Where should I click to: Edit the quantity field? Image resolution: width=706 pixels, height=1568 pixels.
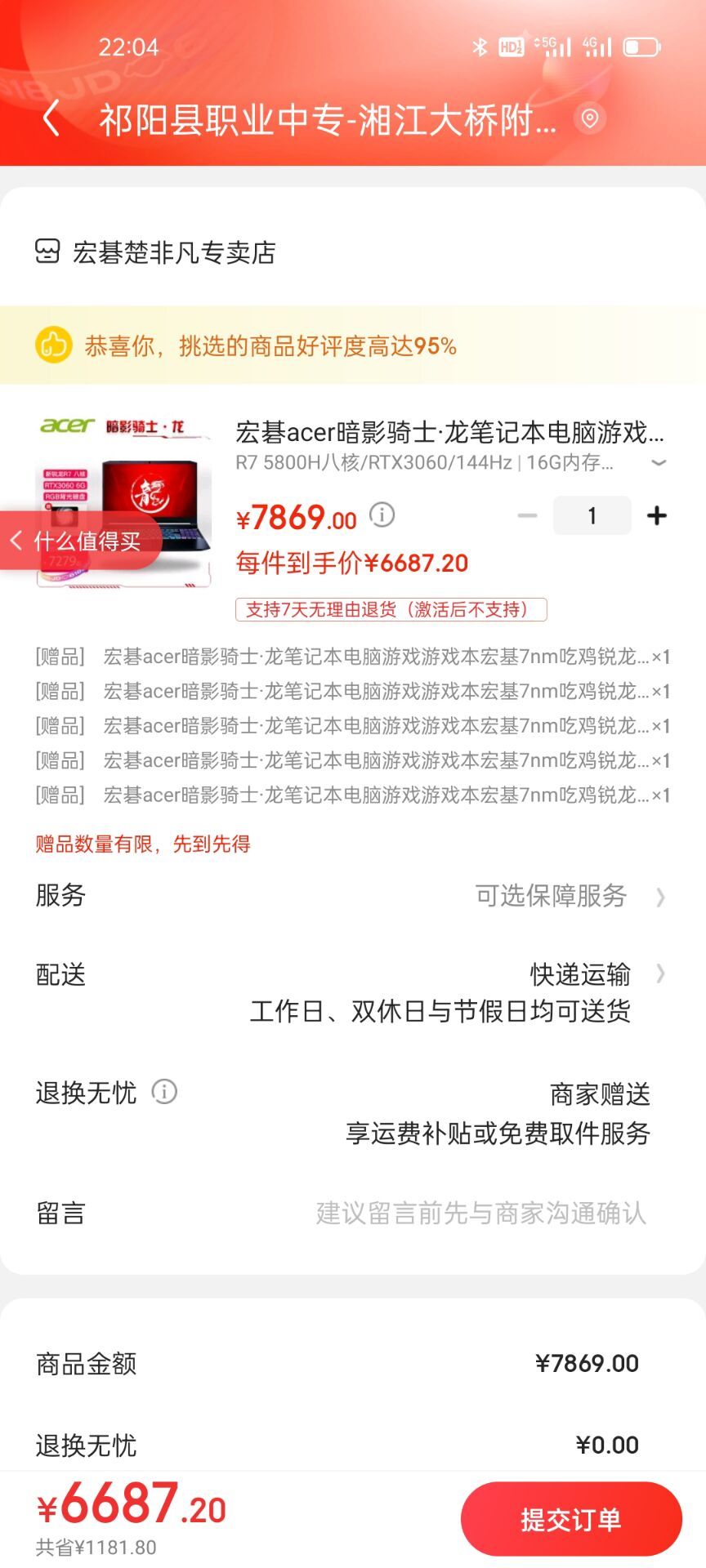[592, 516]
